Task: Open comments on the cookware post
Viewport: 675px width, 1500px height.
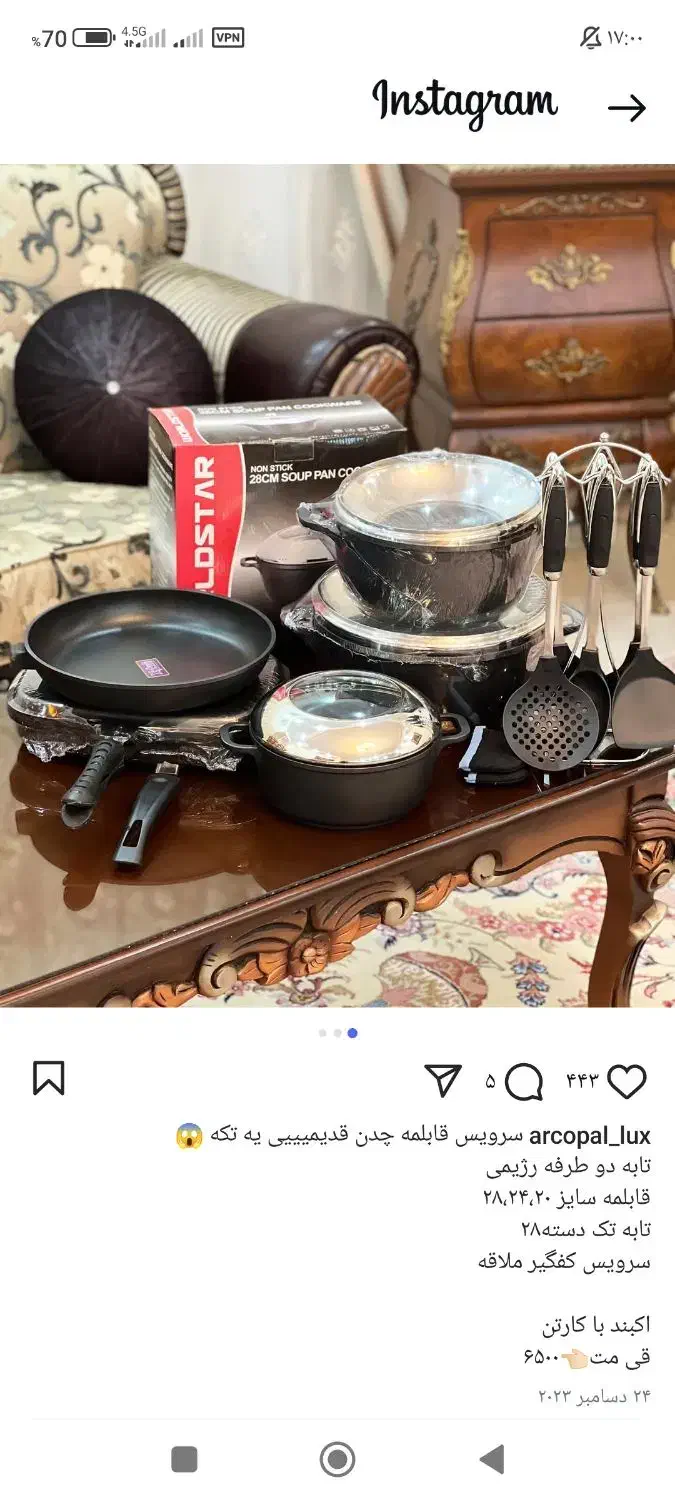Action: click(x=523, y=1081)
